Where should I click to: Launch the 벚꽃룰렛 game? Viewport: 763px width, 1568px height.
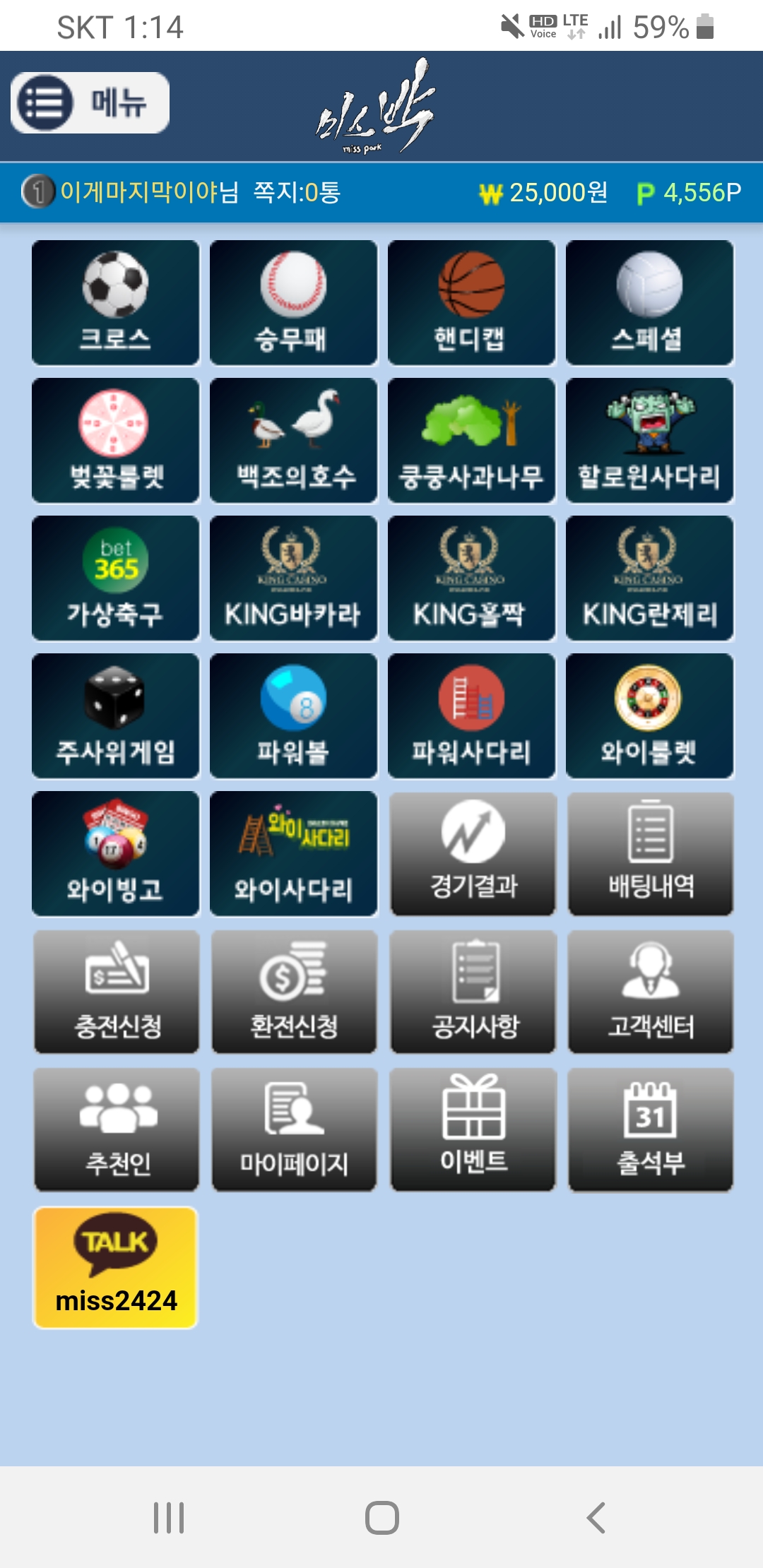coord(116,441)
